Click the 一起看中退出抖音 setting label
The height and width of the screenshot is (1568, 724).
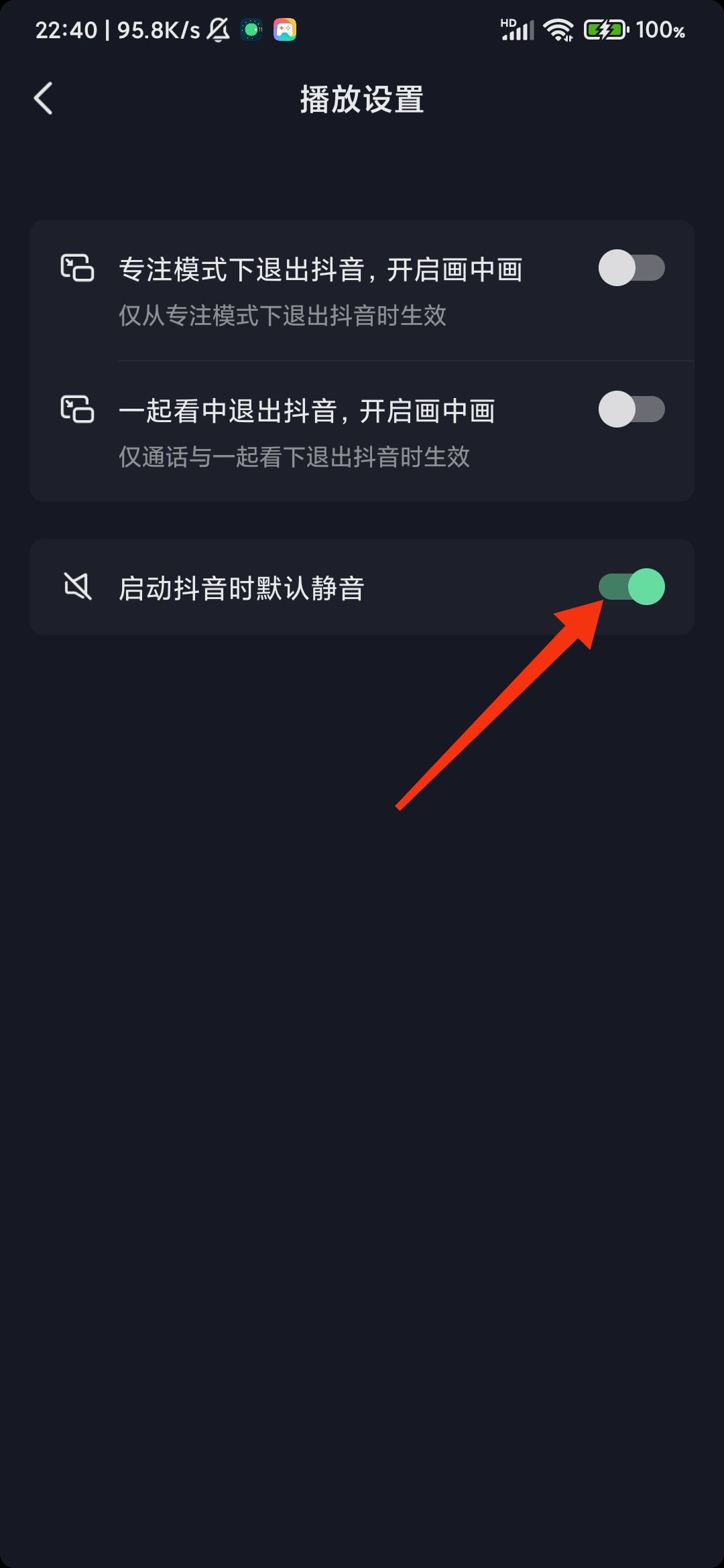pyautogui.click(x=307, y=411)
